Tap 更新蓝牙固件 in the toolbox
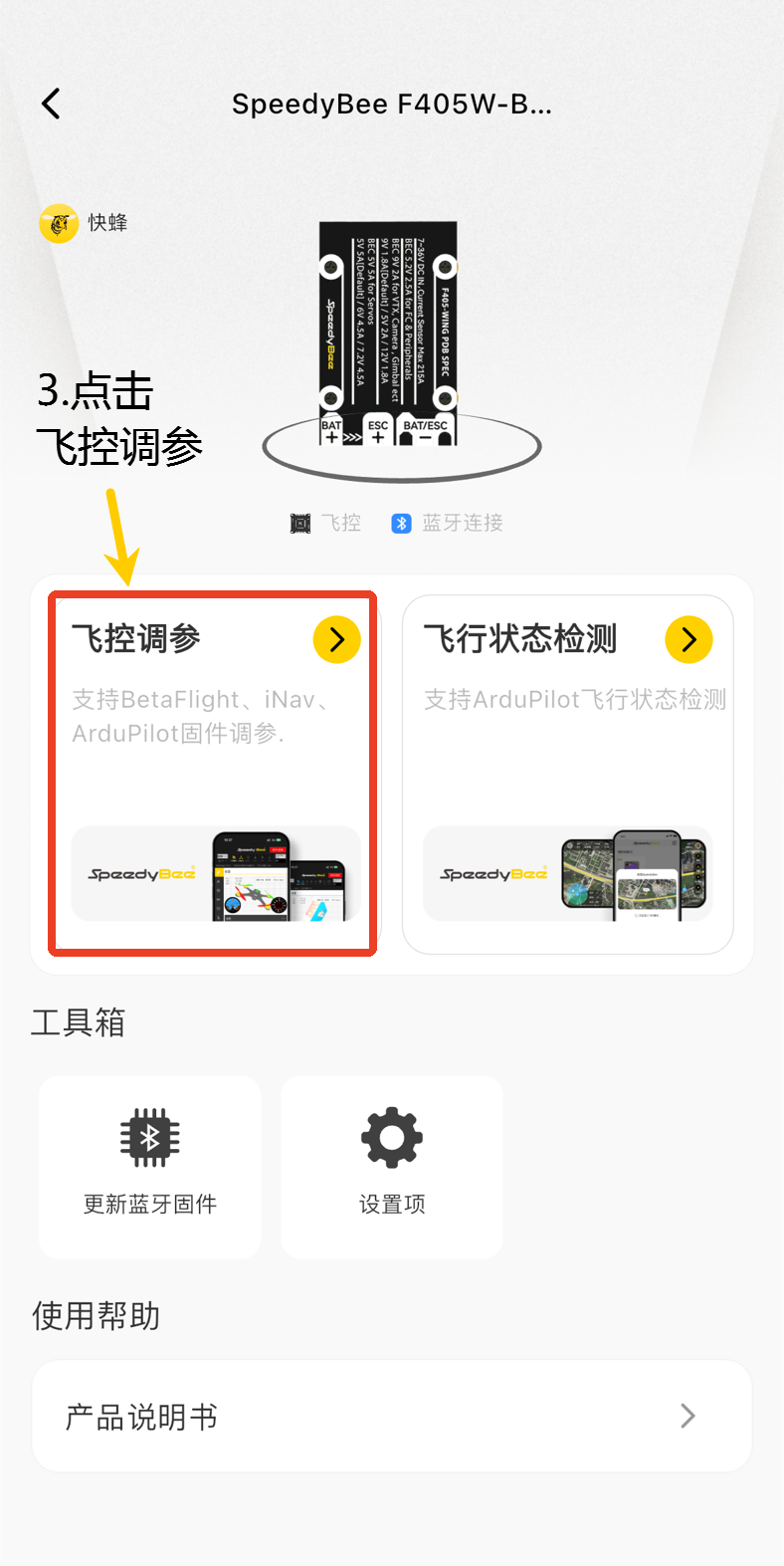This screenshot has height=1566, width=784. pyautogui.click(x=150, y=1167)
